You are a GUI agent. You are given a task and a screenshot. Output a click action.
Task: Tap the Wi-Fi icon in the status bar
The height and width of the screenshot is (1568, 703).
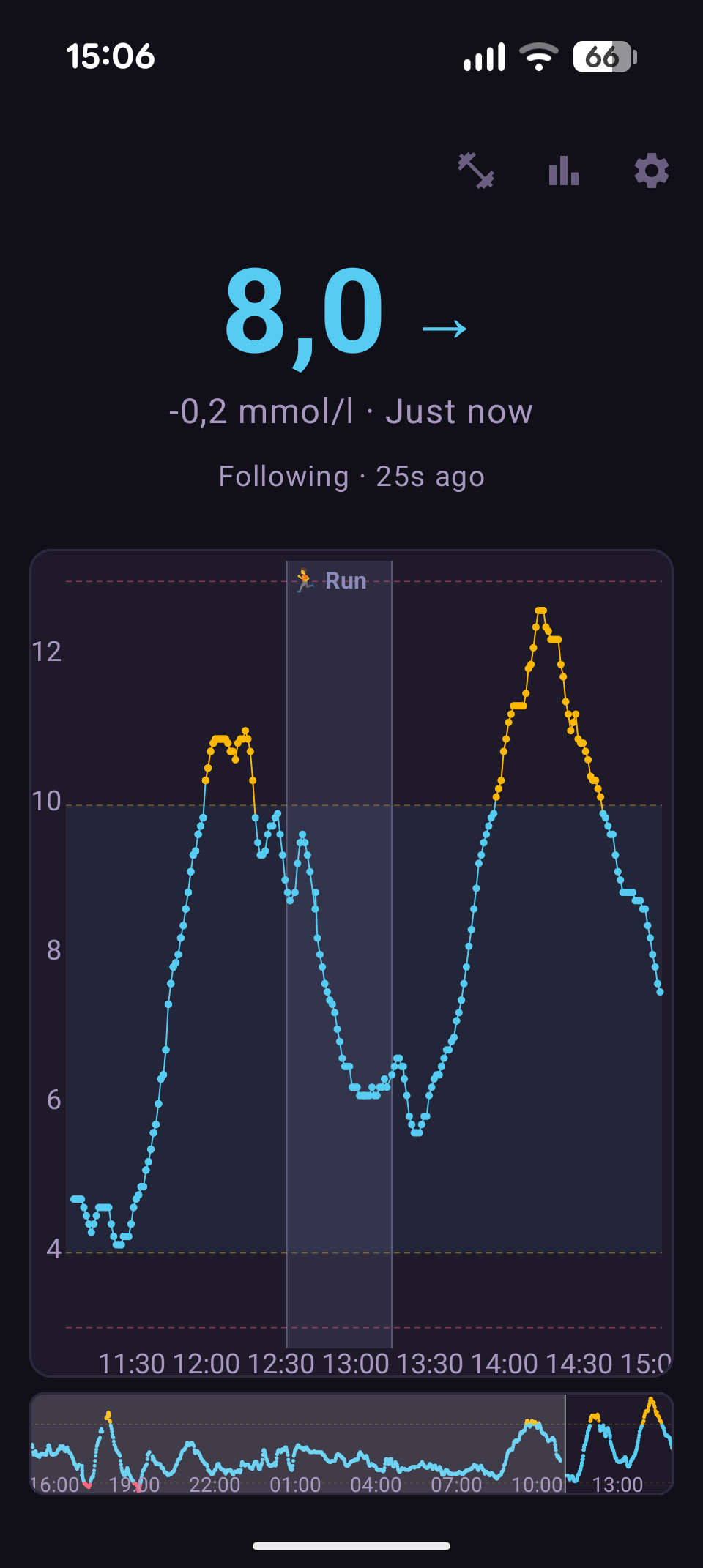[x=539, y=56]
